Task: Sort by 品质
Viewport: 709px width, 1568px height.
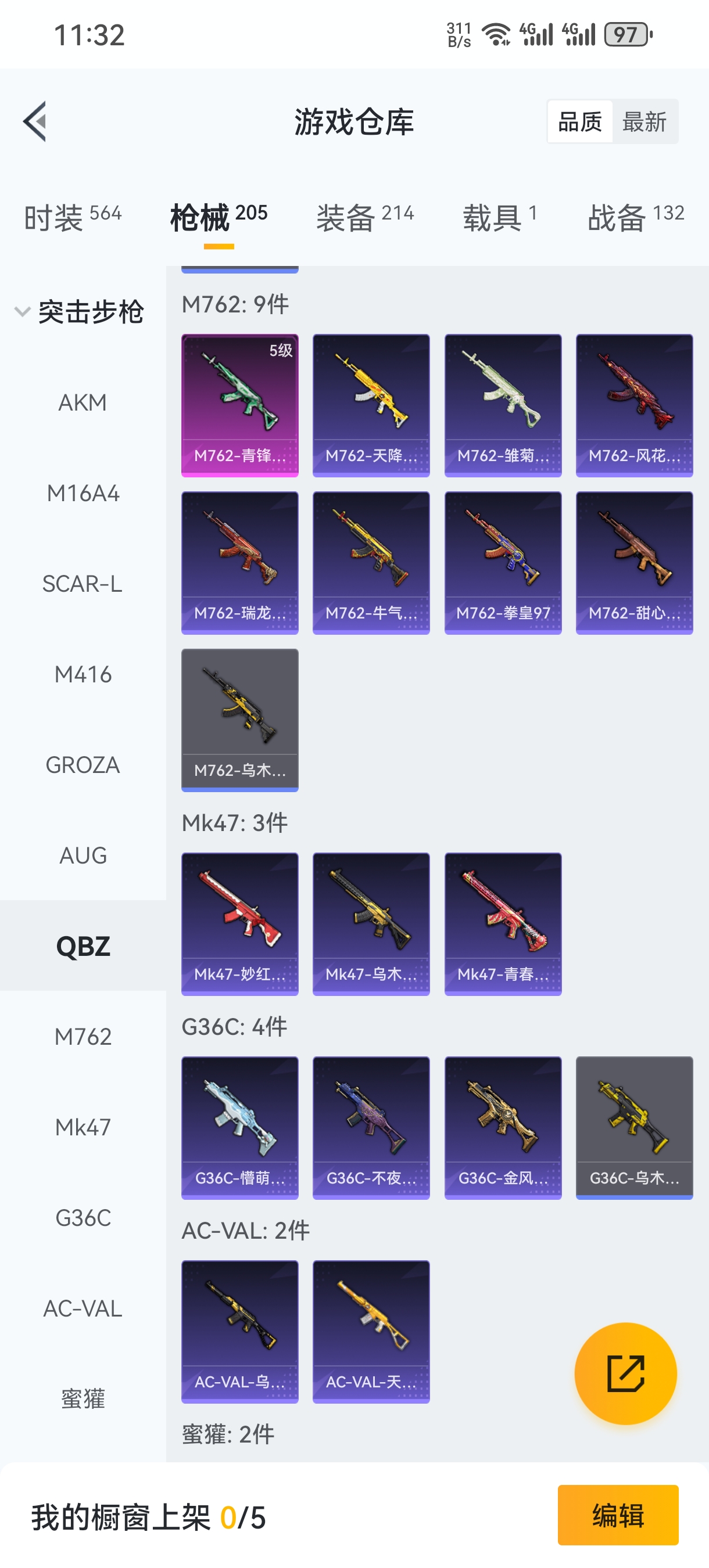Action: (579, 122)
